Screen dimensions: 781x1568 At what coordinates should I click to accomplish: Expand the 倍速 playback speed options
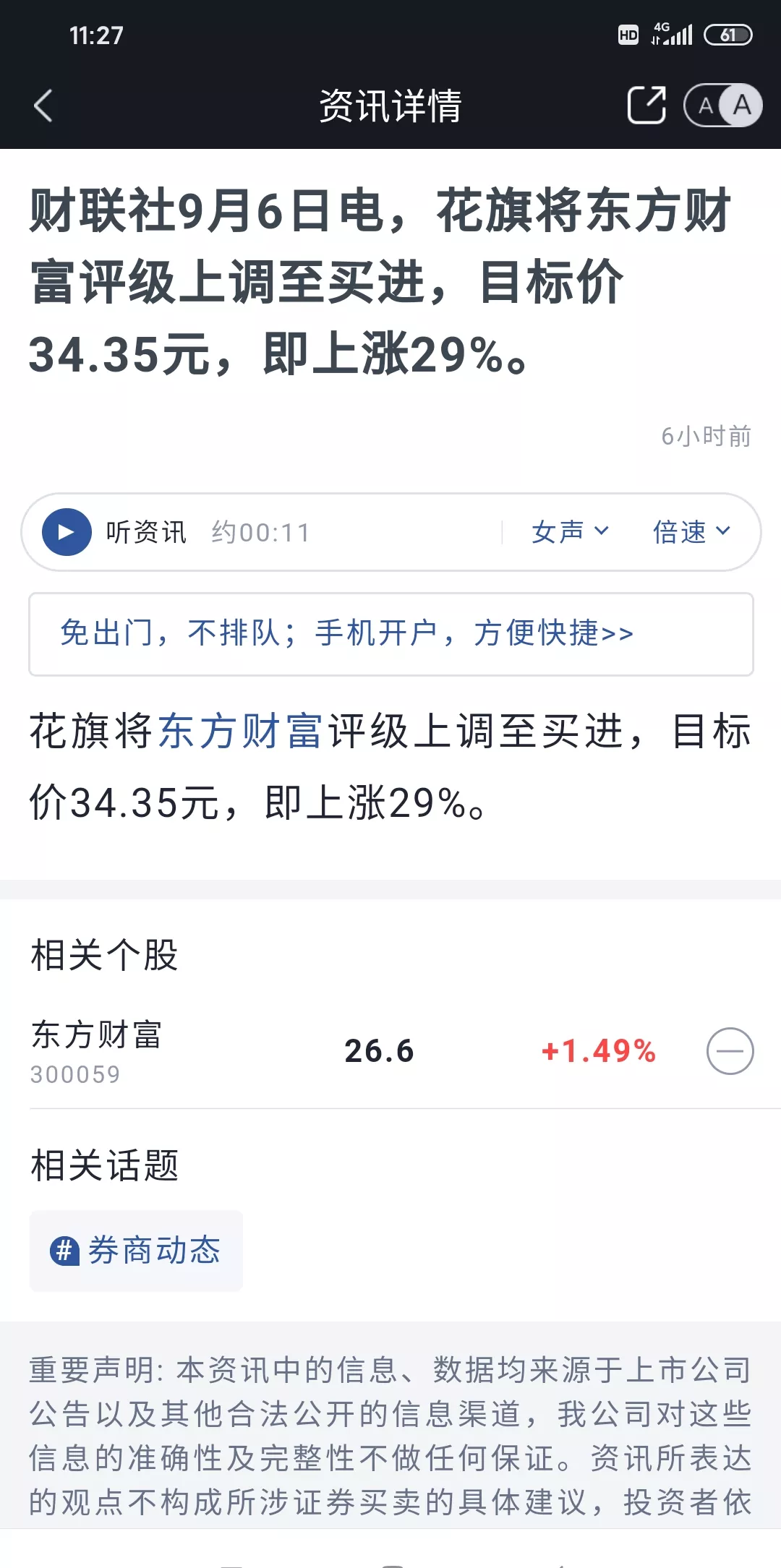pos(690,532)
